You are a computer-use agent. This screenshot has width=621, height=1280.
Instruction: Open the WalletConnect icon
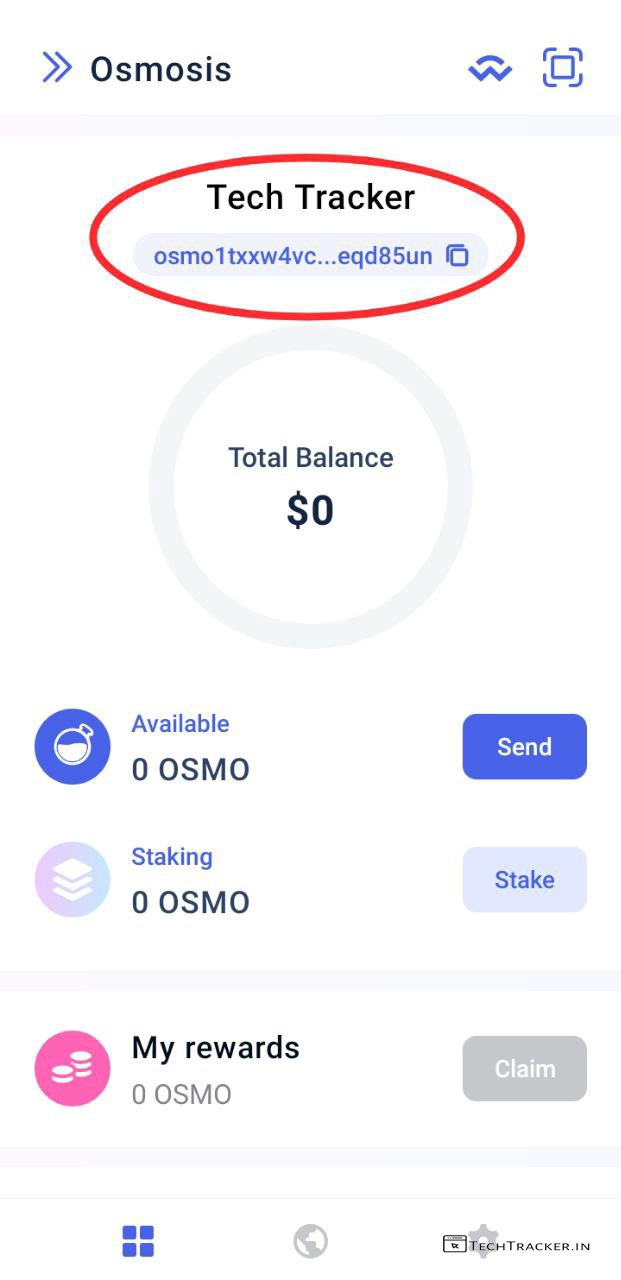(490, 69)
